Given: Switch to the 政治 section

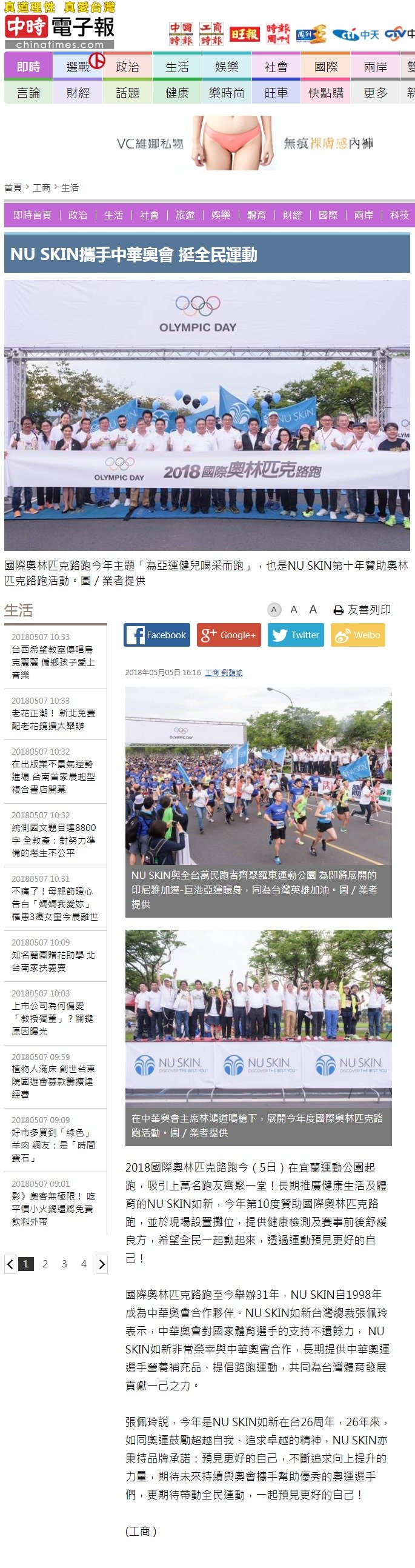Looking at the screenshot, I should pyautogui.click(x=127, y=67).
